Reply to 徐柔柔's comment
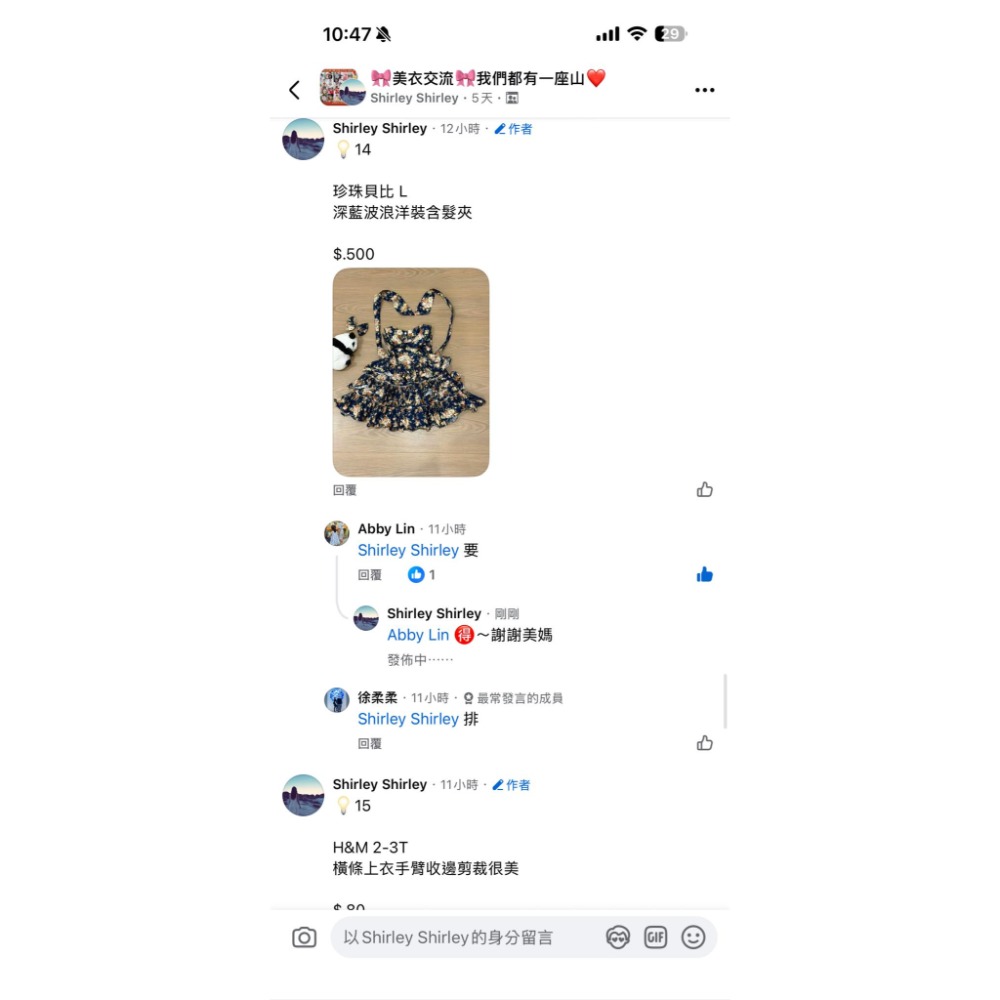Screen dimensions: 1000x1000 pyautogui.click(x=370, y=744)
